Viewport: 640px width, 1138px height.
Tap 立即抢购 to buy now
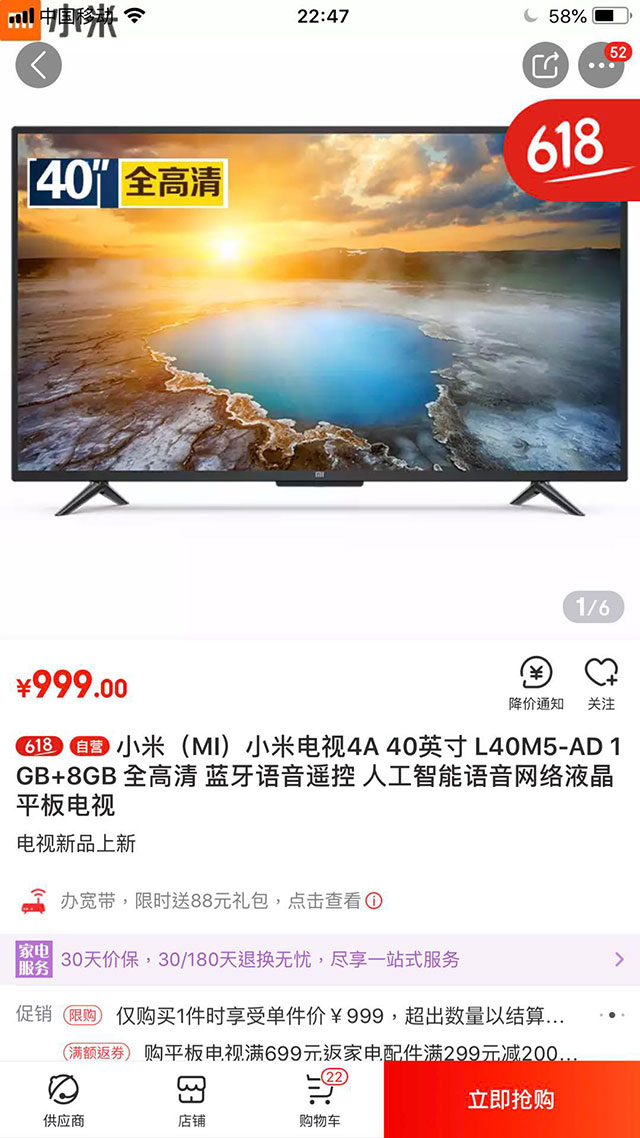tap(512, 1100)
